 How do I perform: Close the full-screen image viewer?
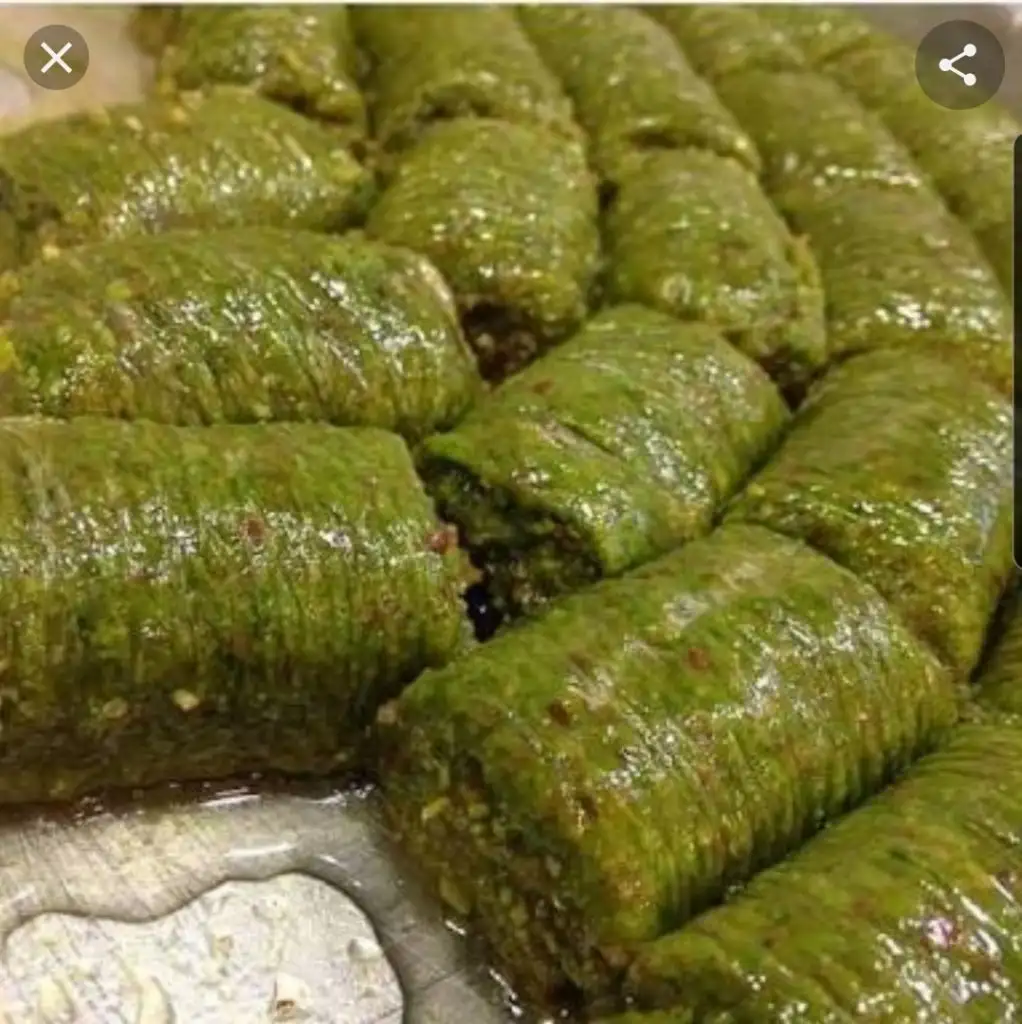coord(56,58)
